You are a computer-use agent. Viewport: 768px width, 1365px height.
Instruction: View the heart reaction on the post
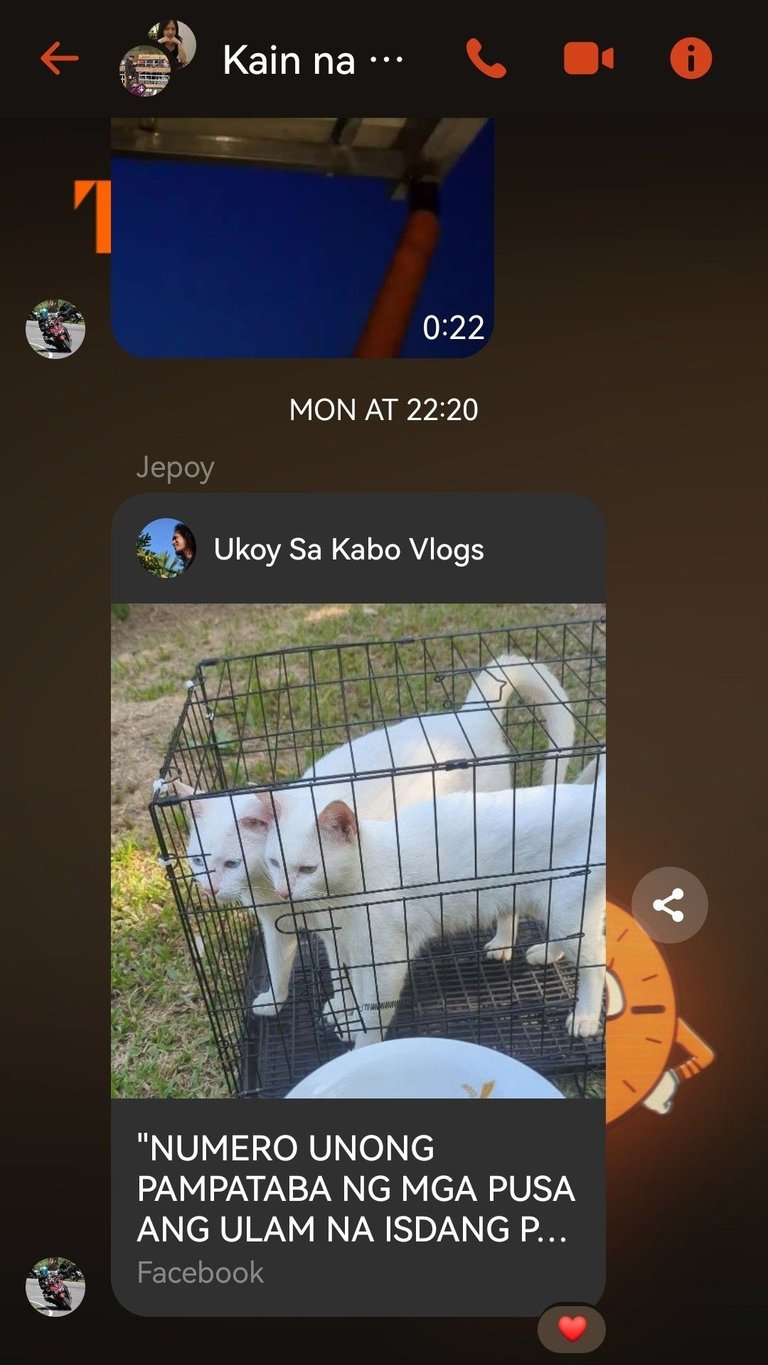[x=572, y=1328]
